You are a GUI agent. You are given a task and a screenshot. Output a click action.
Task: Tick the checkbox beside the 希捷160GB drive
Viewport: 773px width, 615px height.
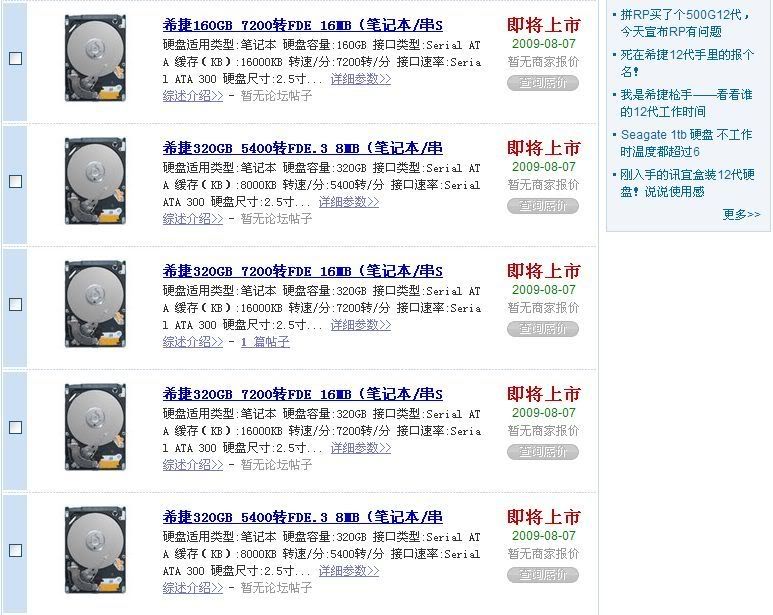pyautogui.click(x=15, y=58)
